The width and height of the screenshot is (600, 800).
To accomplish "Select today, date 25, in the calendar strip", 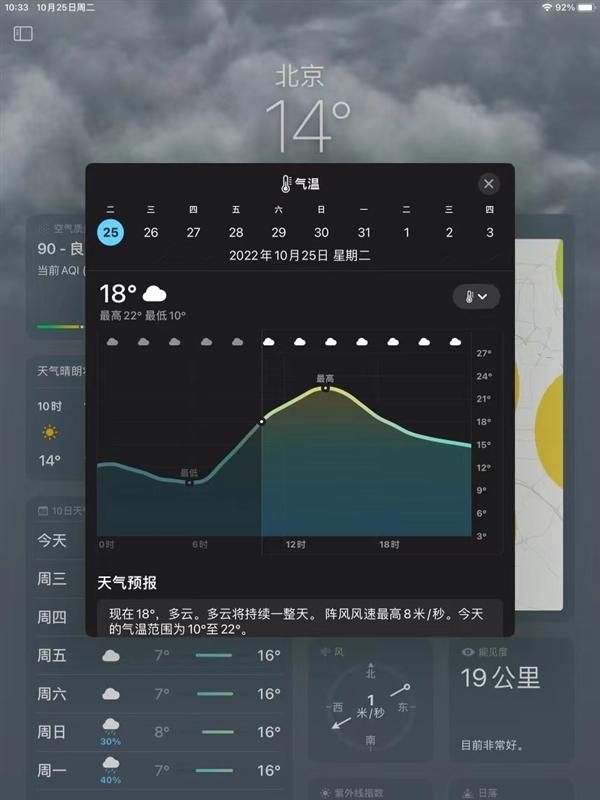I will (110, 232).
